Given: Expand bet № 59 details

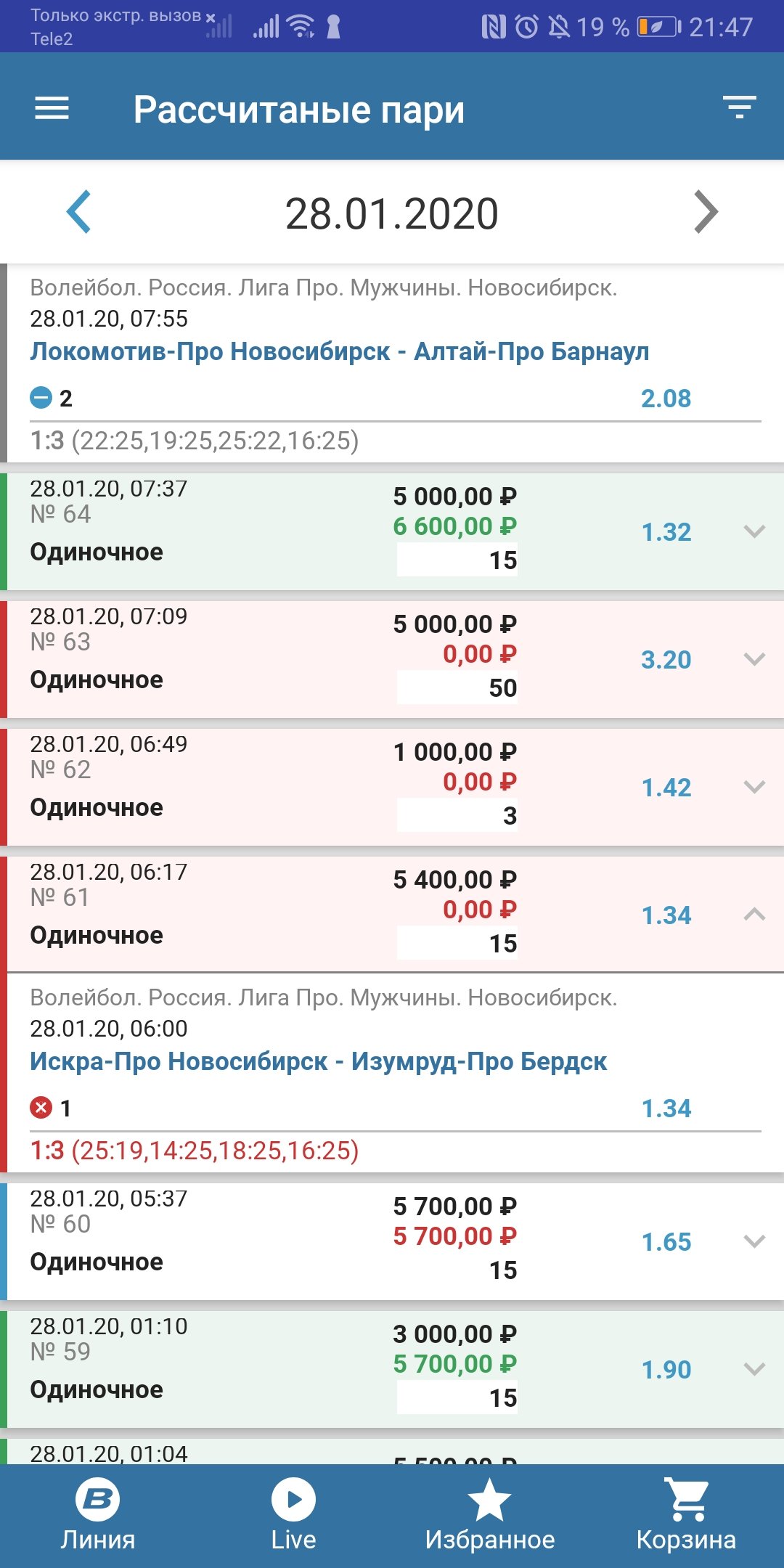Looking at the screenshot, I should pyautogui.click(x=754, y=1369).
